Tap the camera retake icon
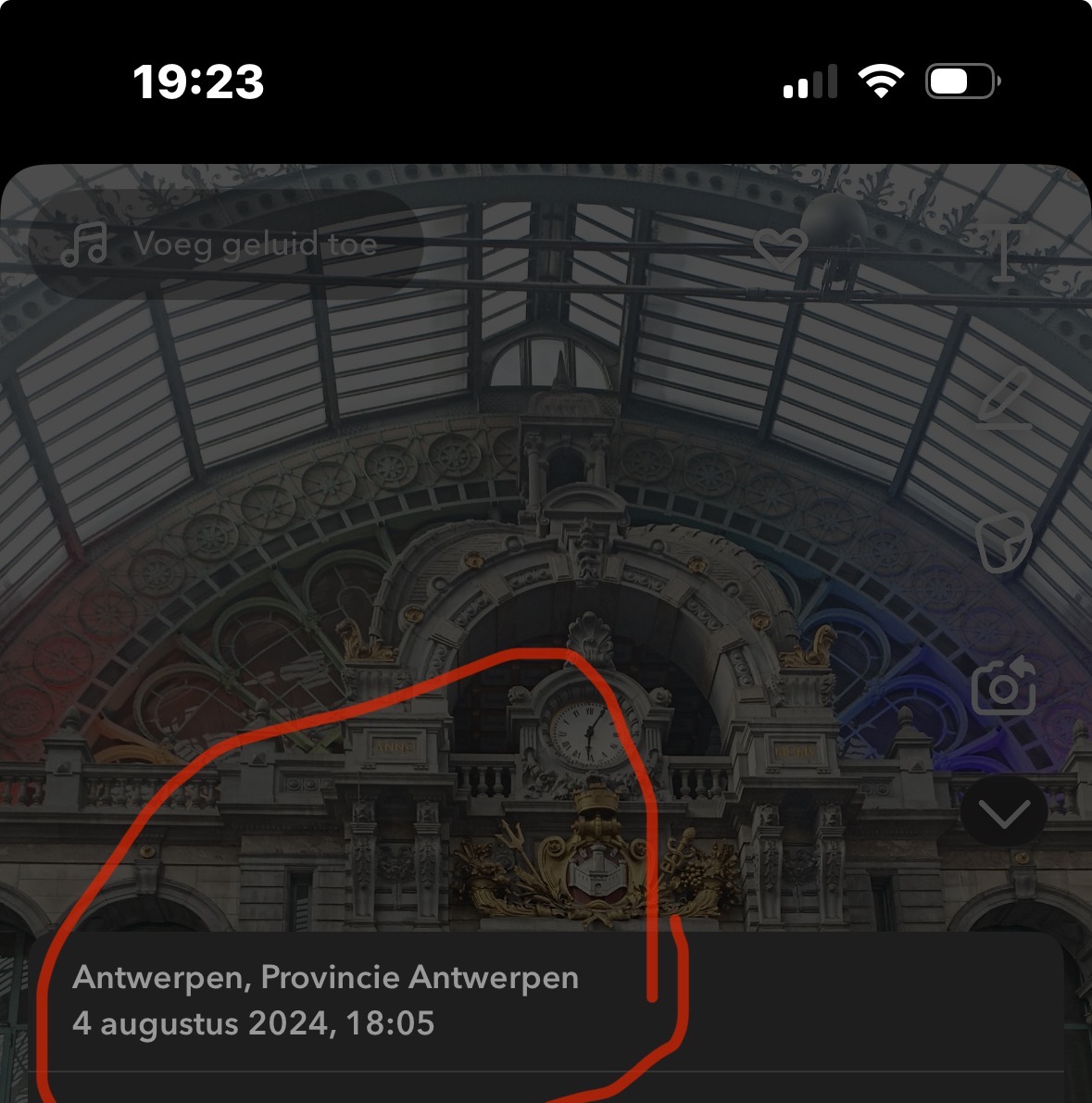1092x1103 pixels. point(1004,685)
